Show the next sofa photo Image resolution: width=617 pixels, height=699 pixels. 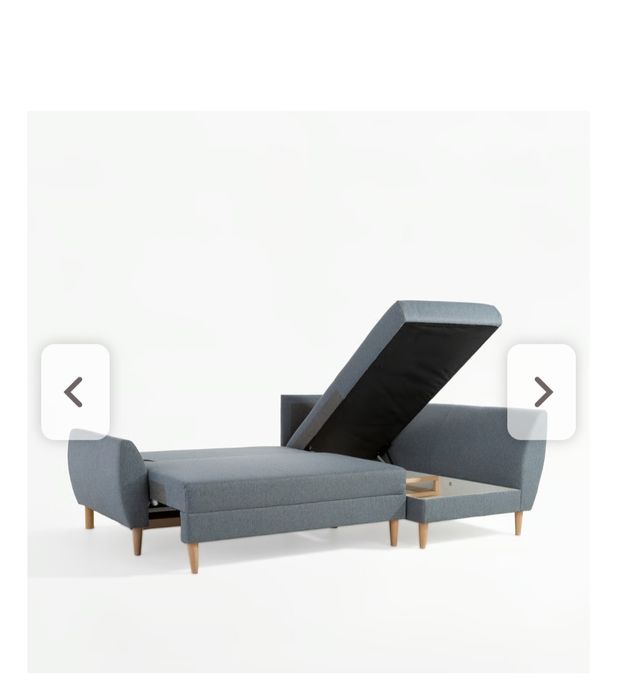[x=542, y=392]
